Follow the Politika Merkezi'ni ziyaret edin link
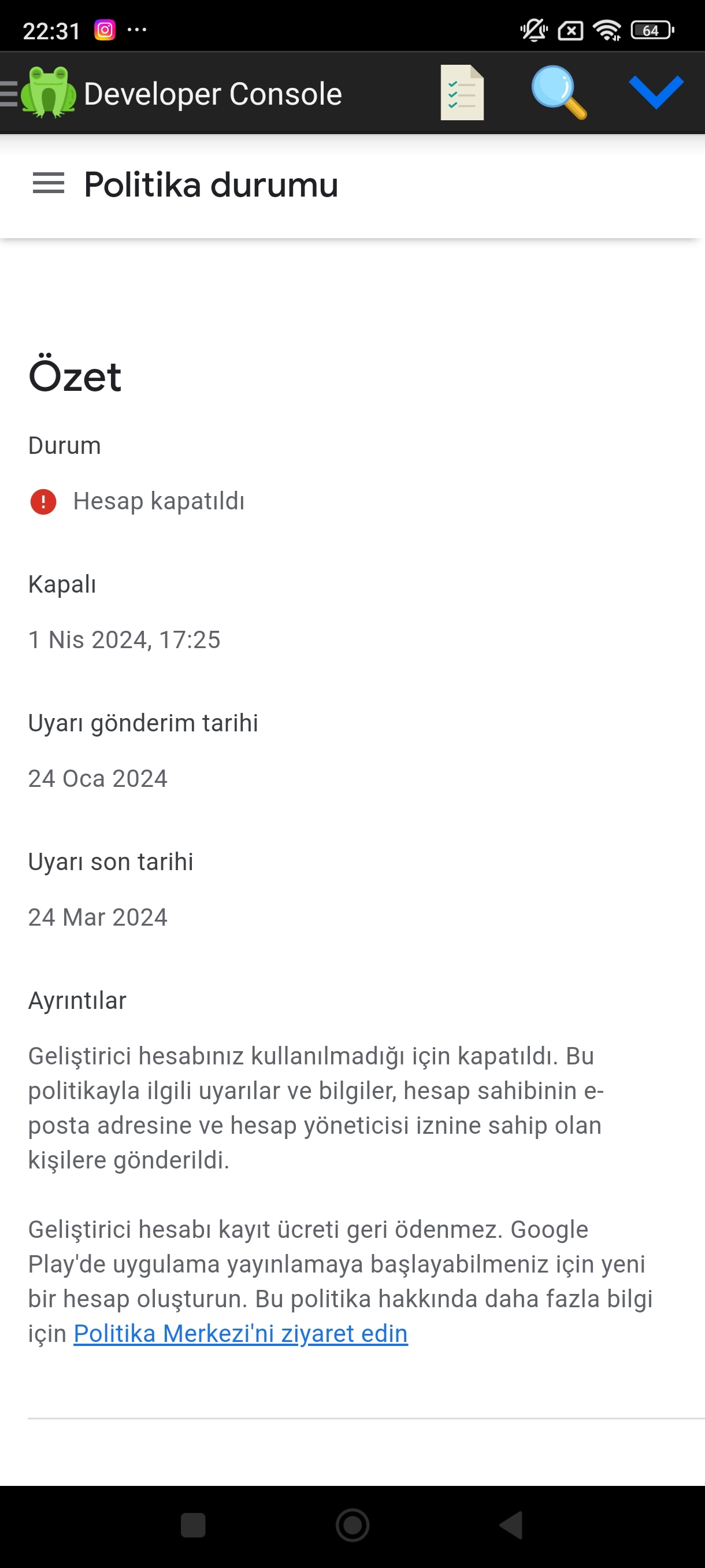Viewport: 705px width, 1568px height. (x=240, y=1334)
